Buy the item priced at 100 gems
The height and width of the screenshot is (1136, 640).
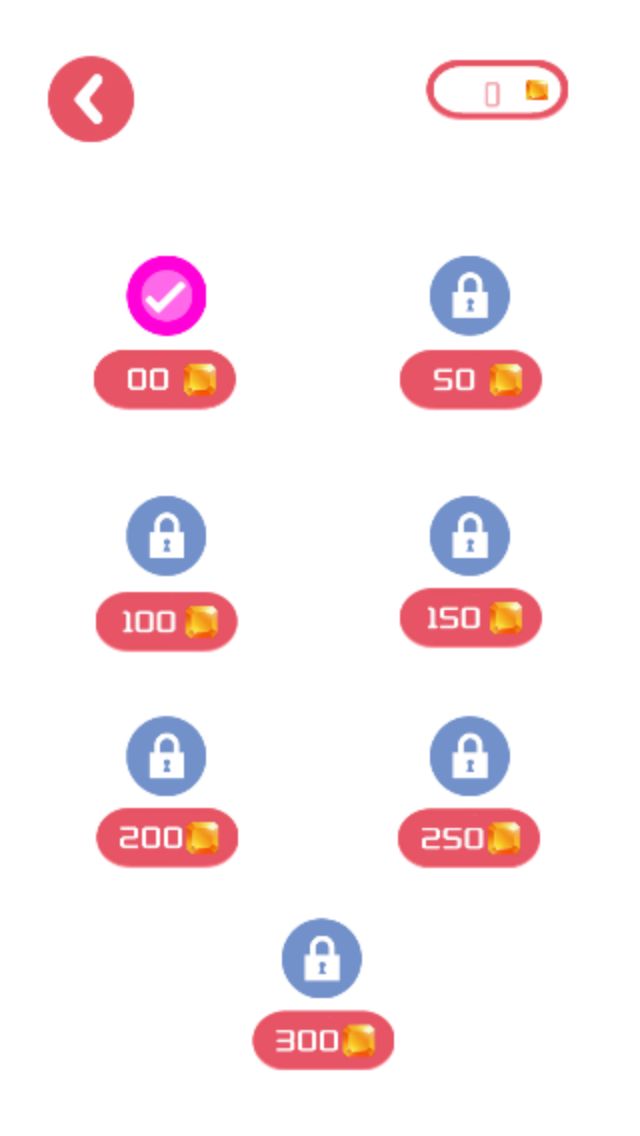point(166,621)
